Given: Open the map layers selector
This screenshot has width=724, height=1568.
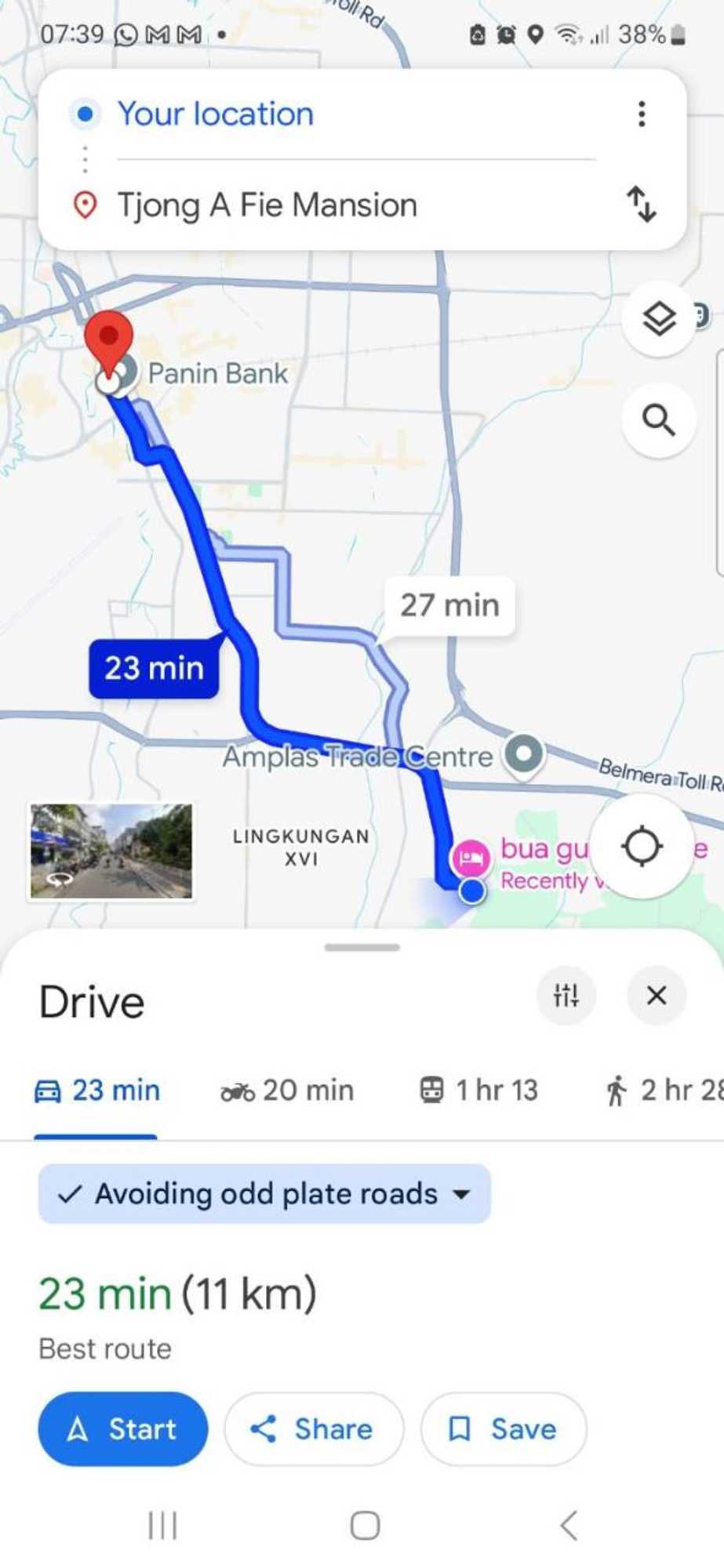Looking at the screenshot, I should (658, 319).
